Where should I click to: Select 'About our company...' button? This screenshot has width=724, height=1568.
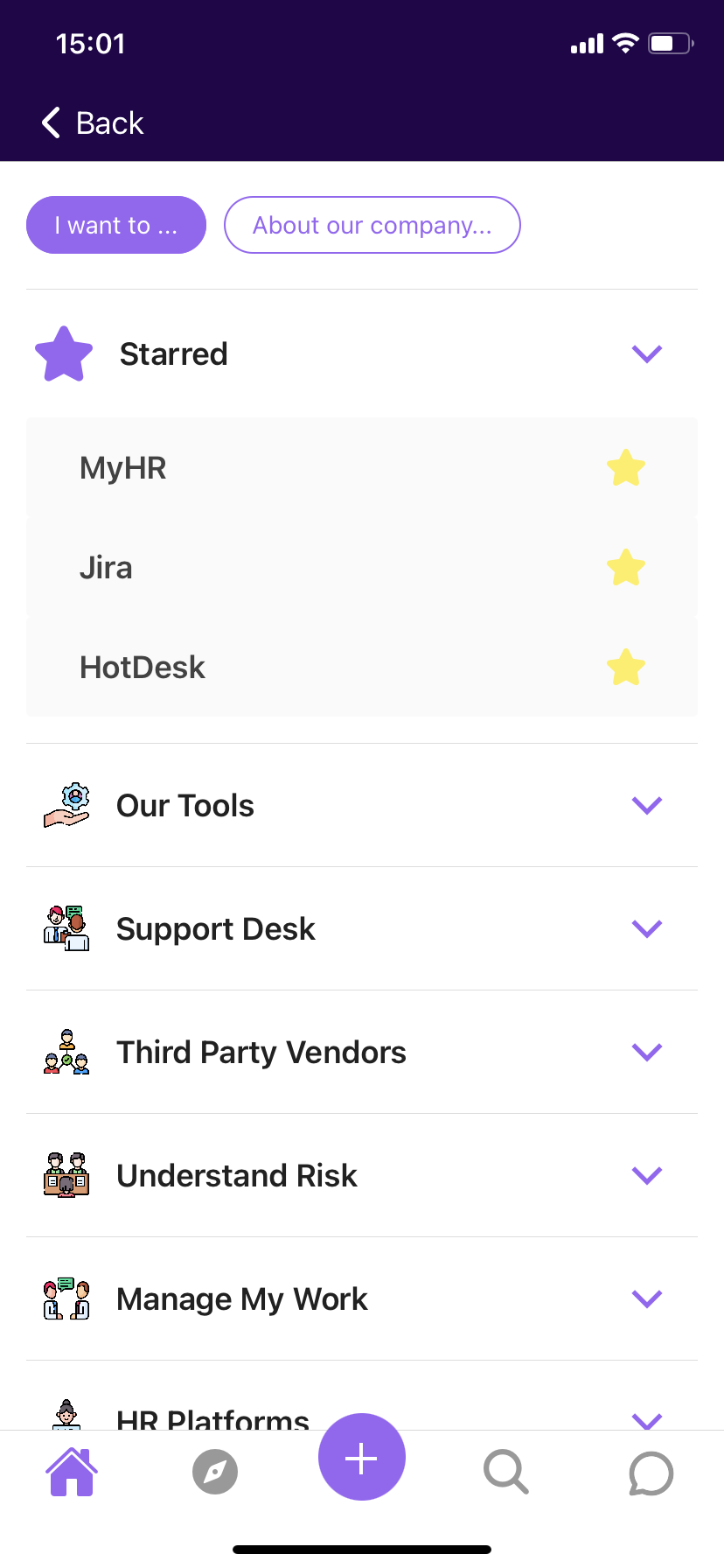pyautogui.click(x=372, y=225)
